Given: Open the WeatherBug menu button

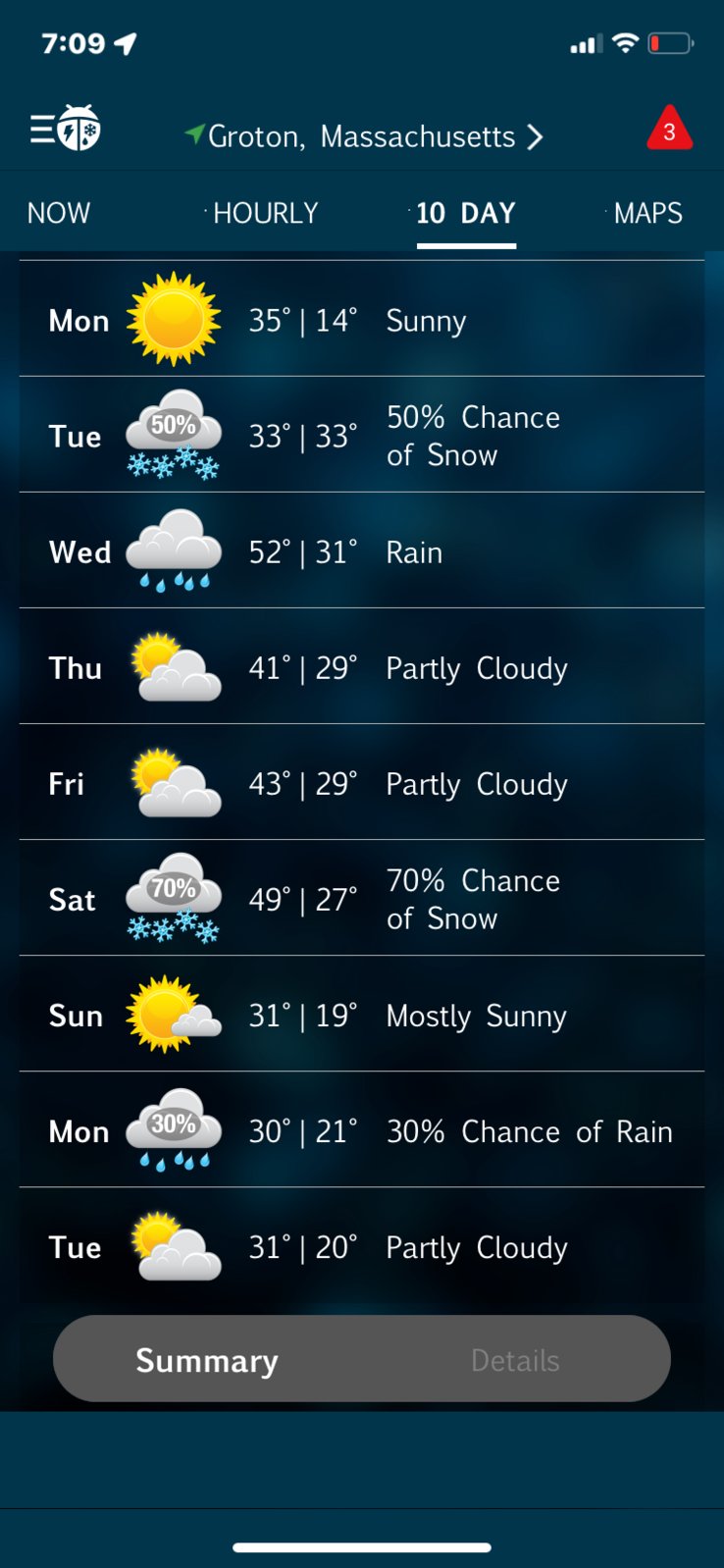Looking at the screenshot, I should [x=65, y=129].
